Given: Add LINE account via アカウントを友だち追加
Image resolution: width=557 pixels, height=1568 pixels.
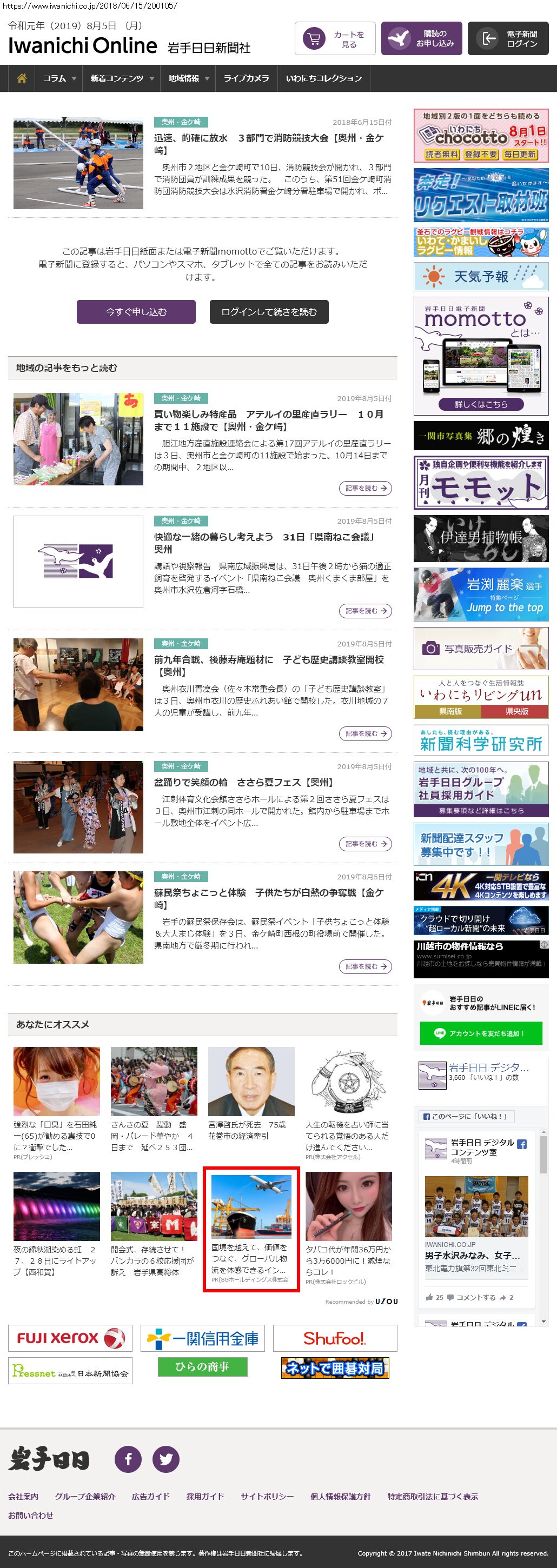Looking at the screenshot, I should [481, 1033].
